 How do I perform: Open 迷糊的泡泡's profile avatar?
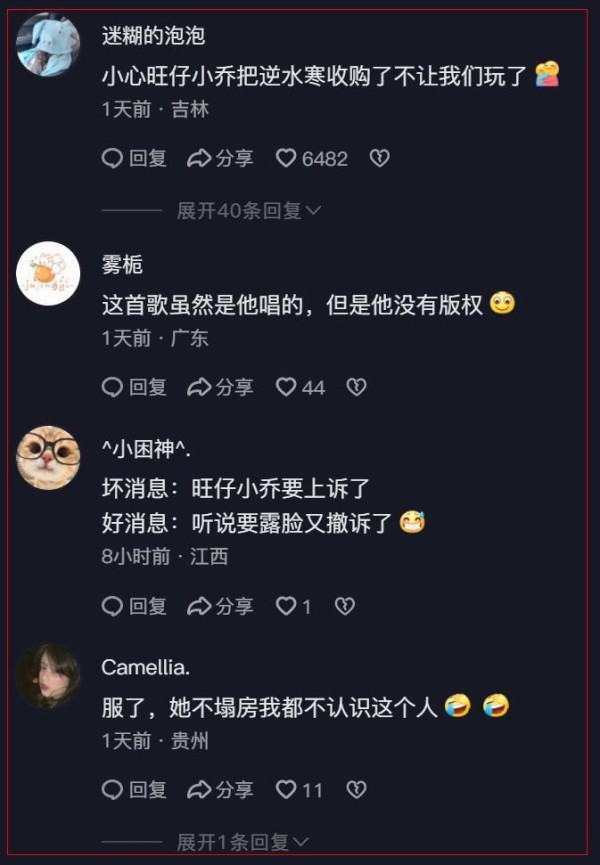tap(48, 44)
